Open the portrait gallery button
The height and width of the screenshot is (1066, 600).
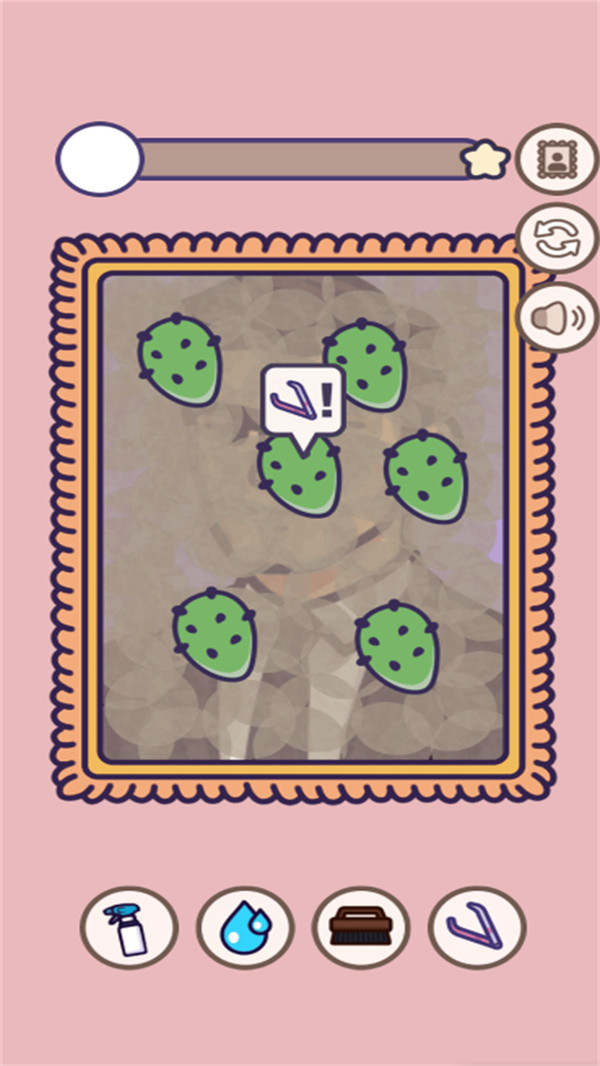[557, 159]
